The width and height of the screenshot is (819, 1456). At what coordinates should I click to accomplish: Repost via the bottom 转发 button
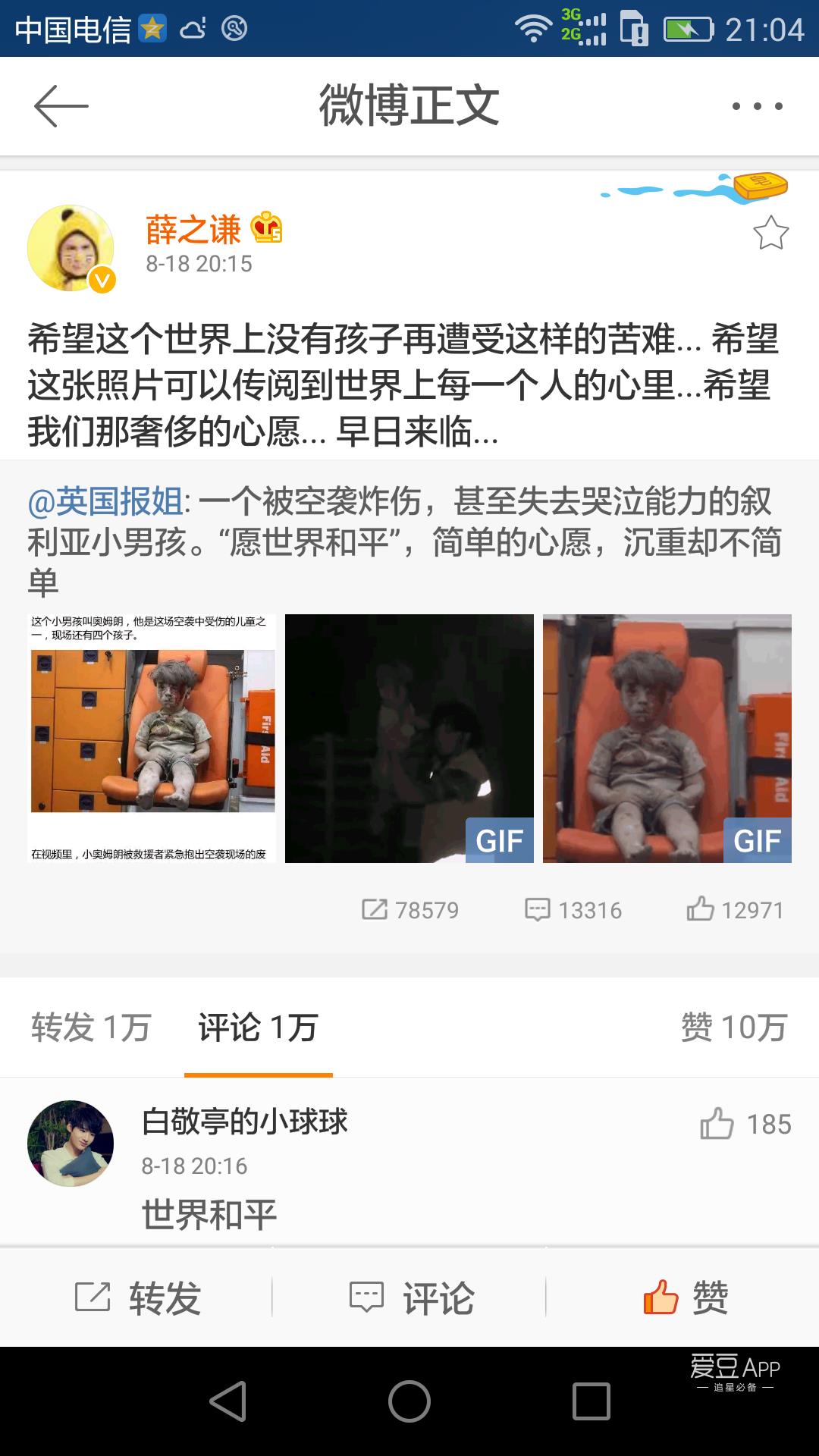pyautogui.click(x=137, y=1298)
